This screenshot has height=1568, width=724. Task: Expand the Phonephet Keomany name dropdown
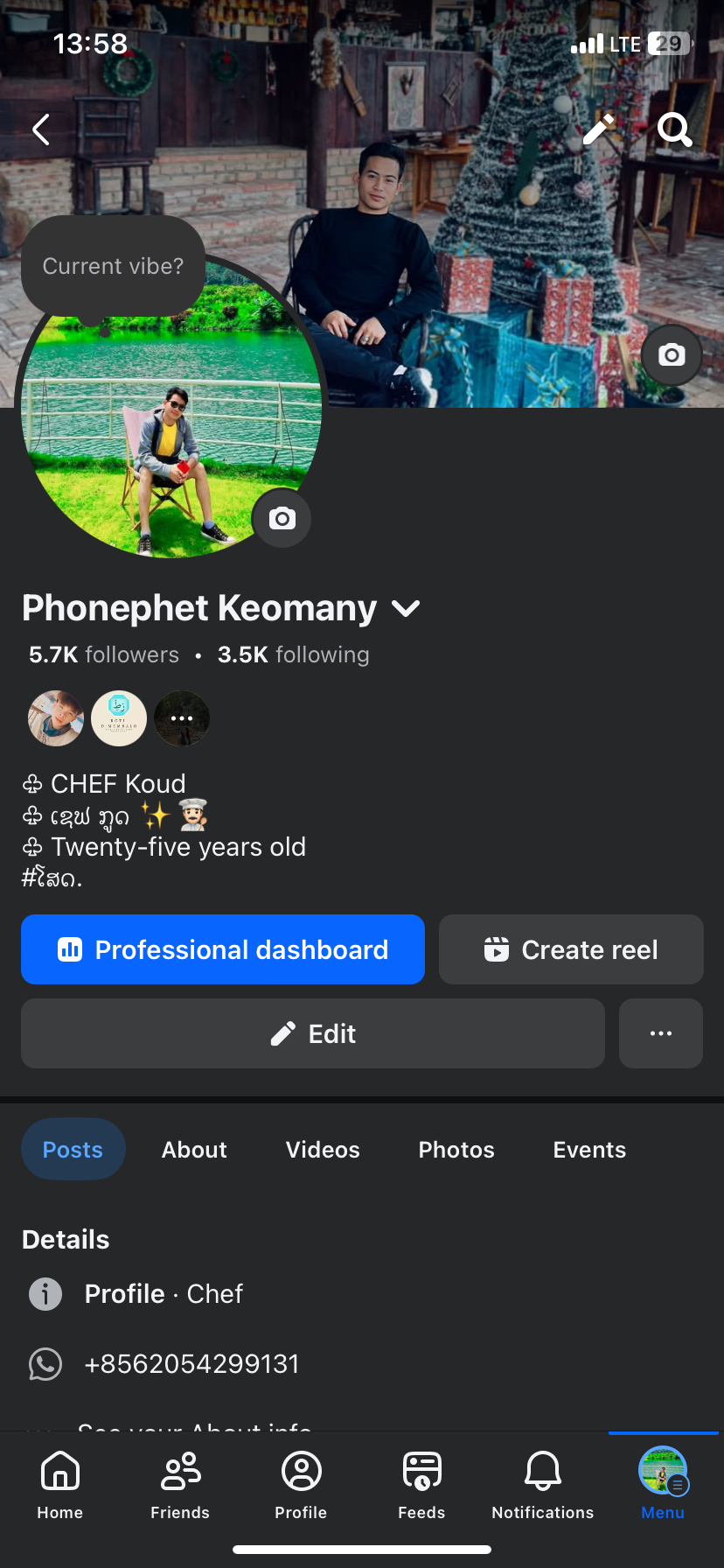pos(406,608)
